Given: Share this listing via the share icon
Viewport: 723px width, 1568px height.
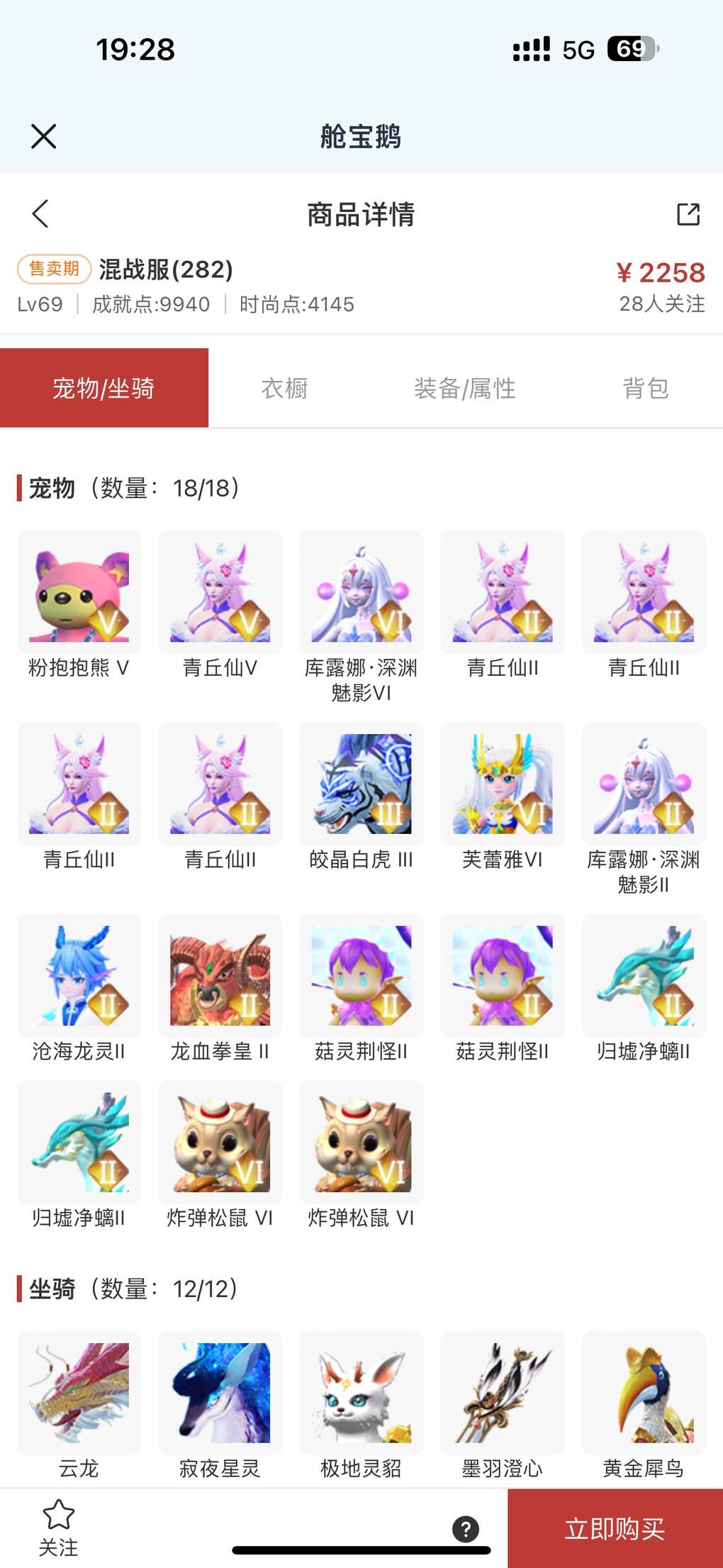Looking at the screenshot, I should pyautogui.click(x=688, y=214).
